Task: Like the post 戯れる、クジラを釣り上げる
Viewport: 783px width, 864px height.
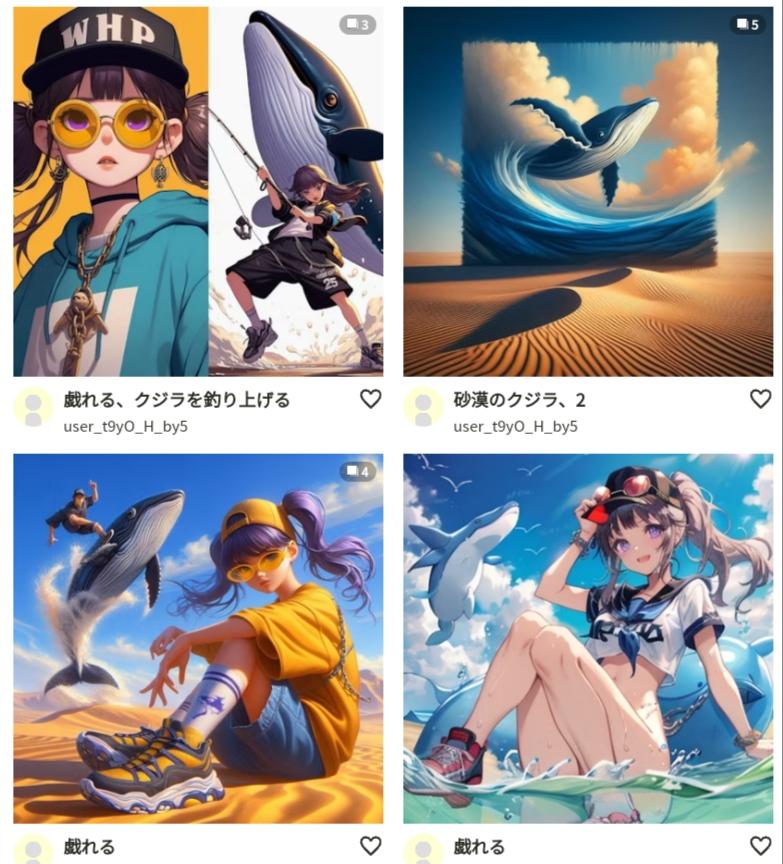Action: click(370, 399)
